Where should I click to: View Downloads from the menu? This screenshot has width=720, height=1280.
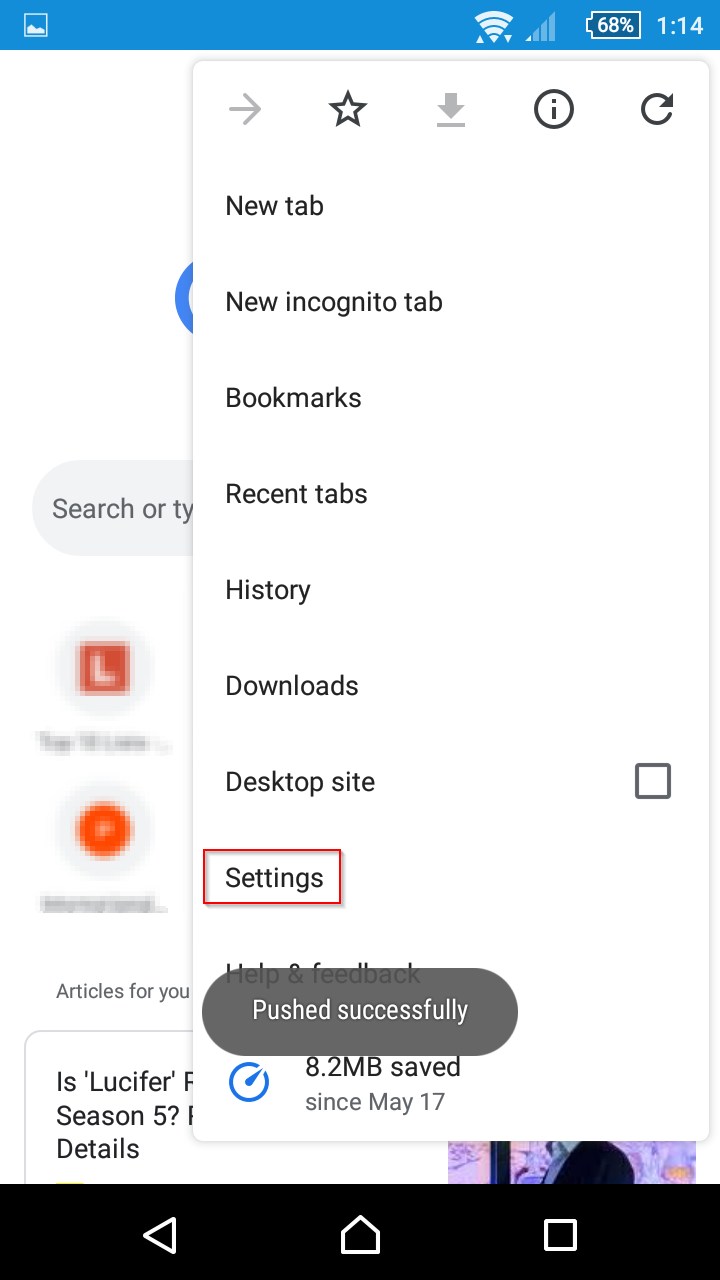click(292, 685)
